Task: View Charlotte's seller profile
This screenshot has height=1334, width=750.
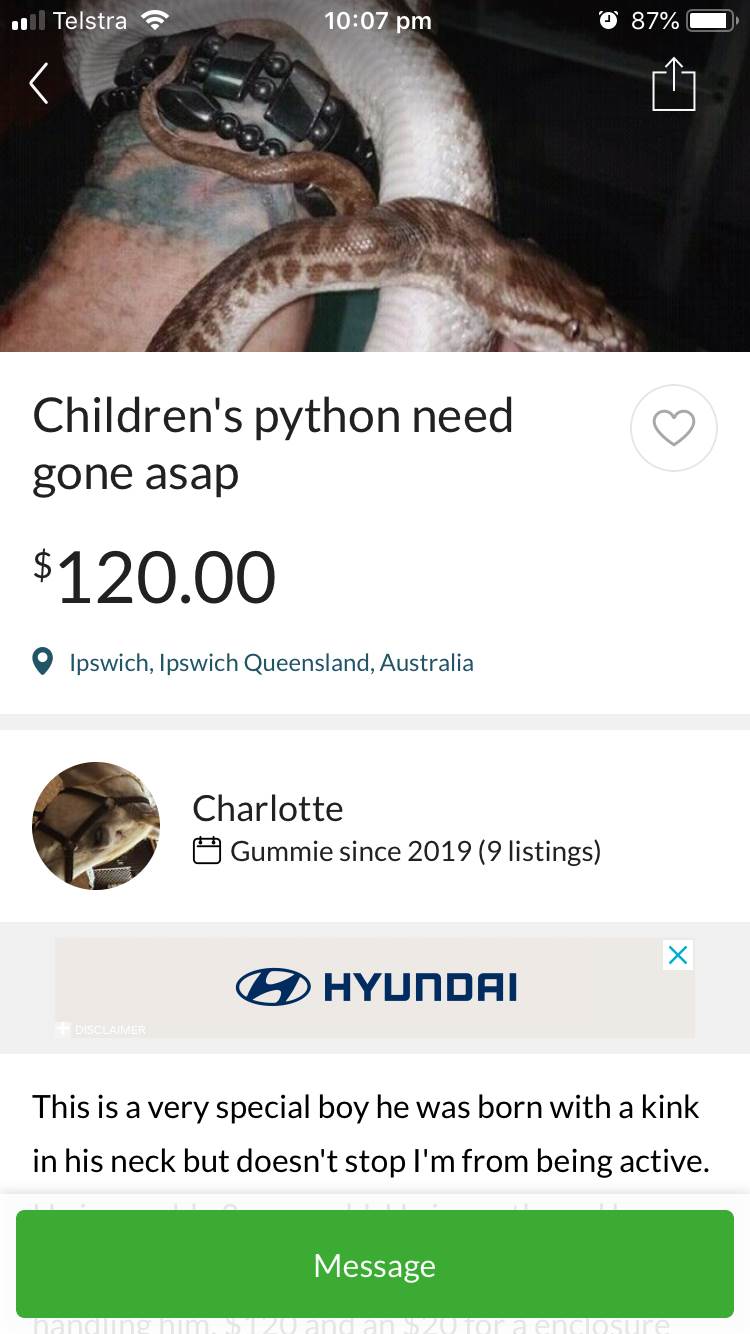Action: tap(267, 808)
